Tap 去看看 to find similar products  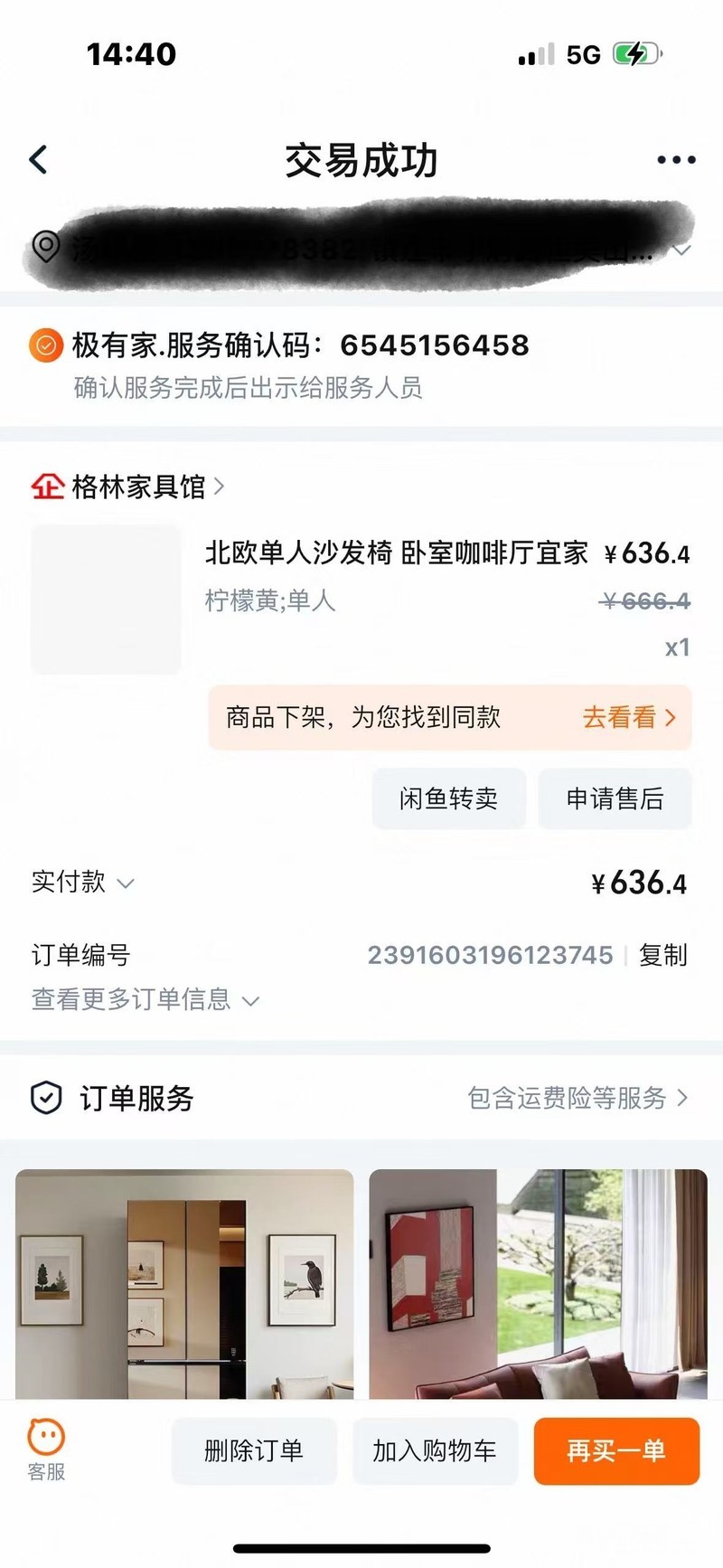[628, 717]
